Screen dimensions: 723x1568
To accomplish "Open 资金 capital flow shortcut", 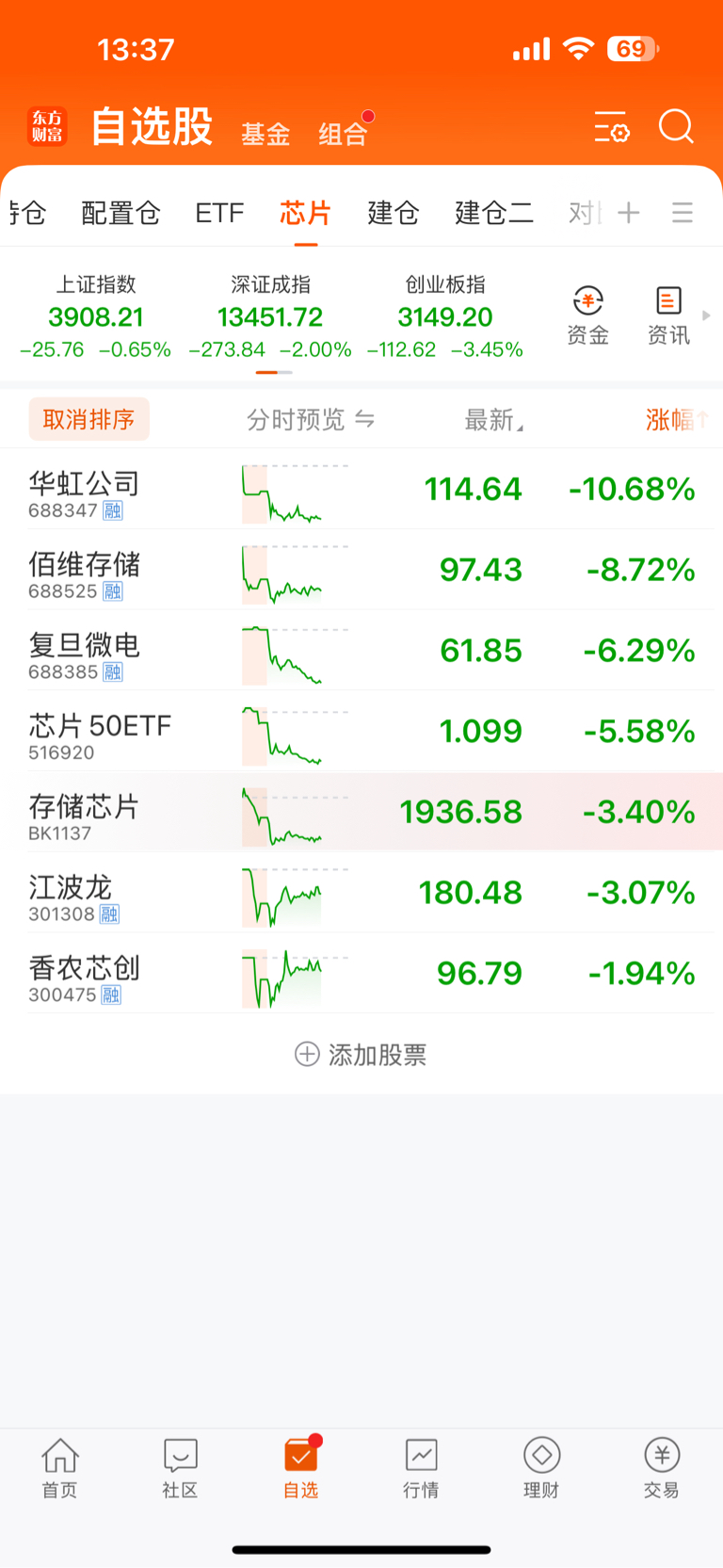I will 587,316.
